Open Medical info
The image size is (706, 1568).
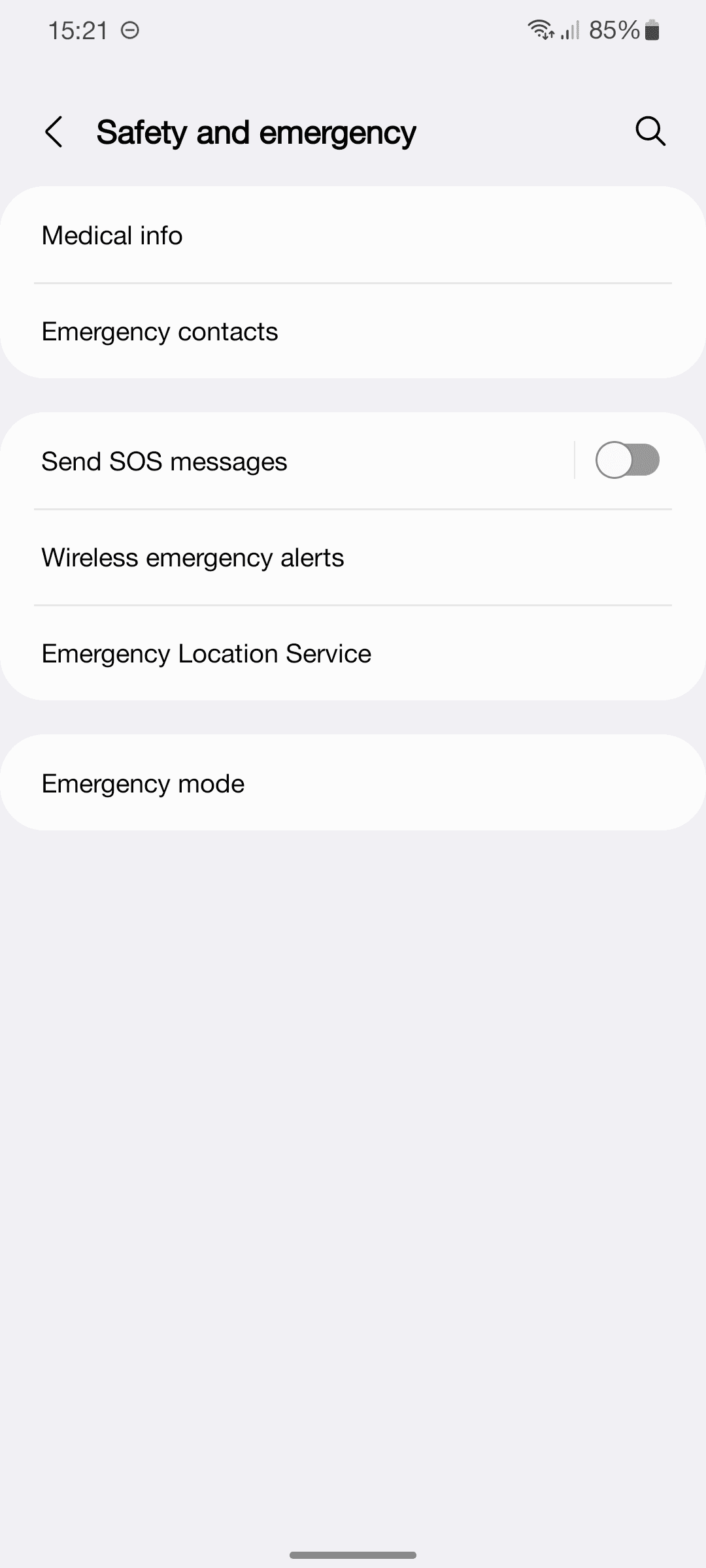(x=353, y=236)
